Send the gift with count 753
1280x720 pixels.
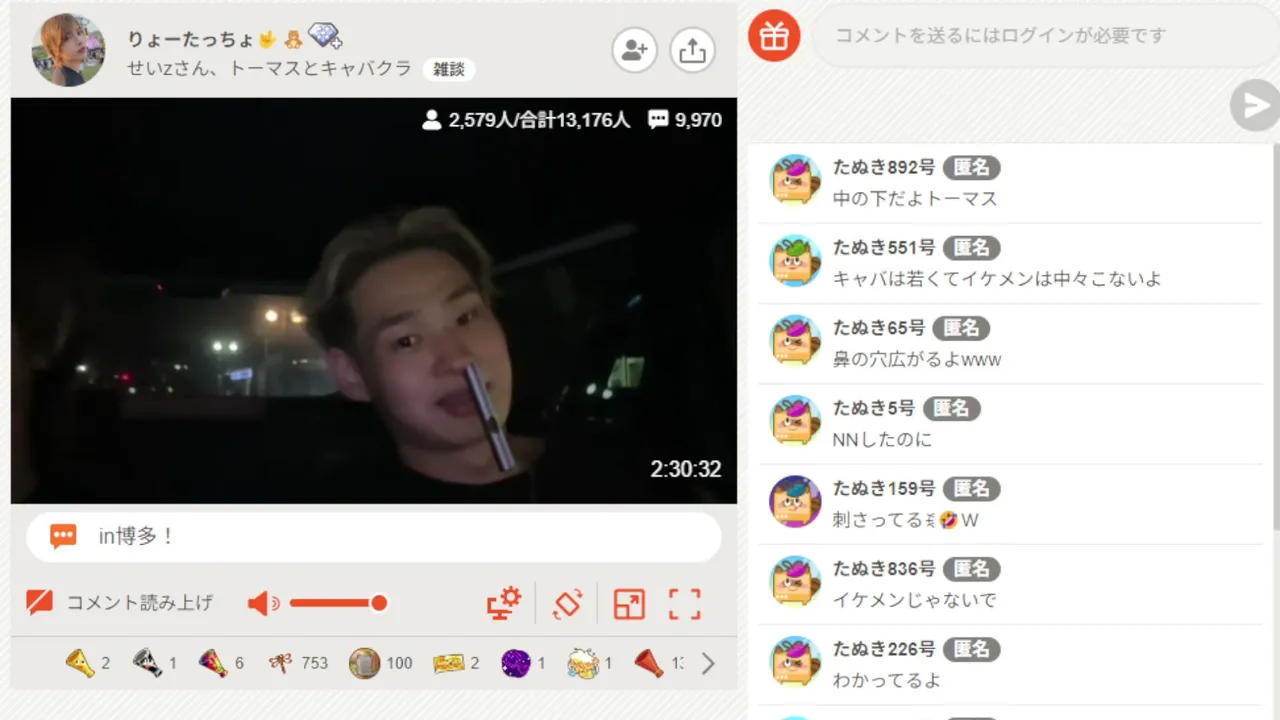point(298,663)
